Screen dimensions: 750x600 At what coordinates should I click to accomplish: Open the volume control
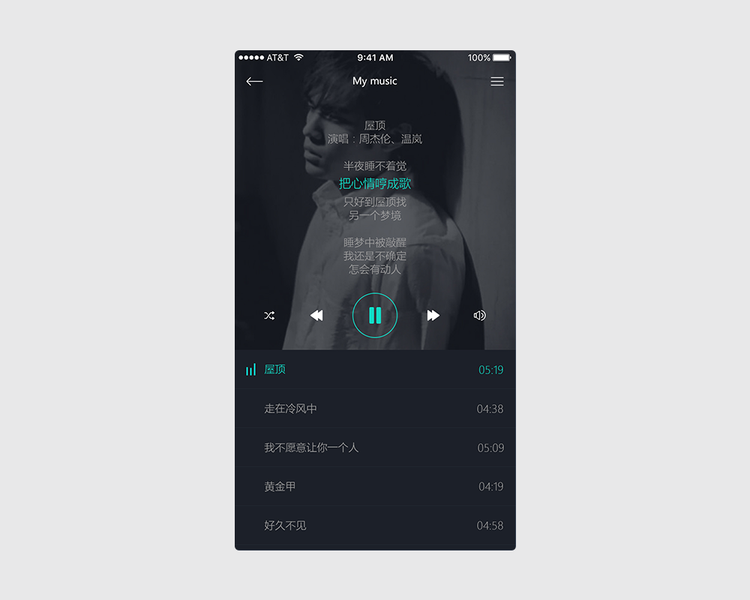pos(479,315)
